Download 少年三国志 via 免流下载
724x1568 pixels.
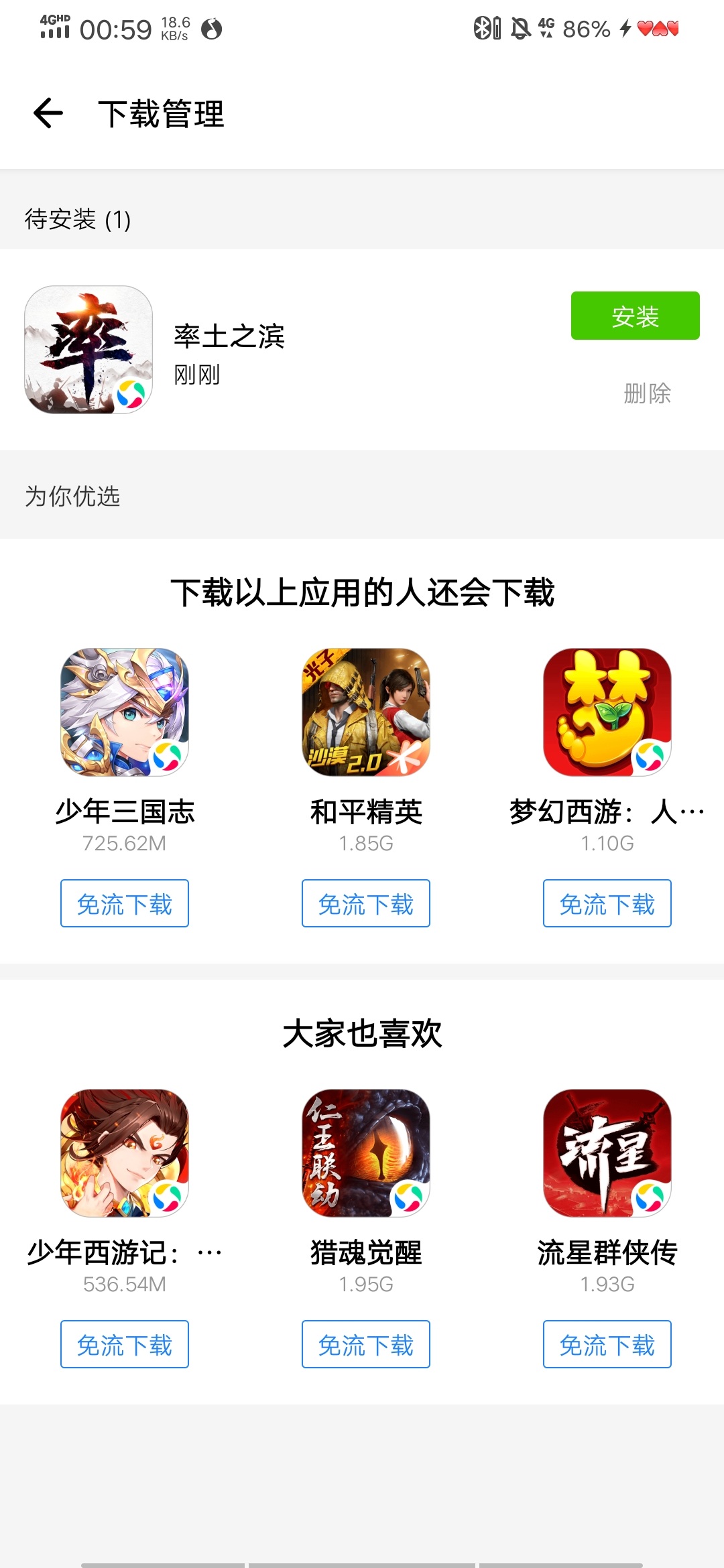[x=125, y=903]
